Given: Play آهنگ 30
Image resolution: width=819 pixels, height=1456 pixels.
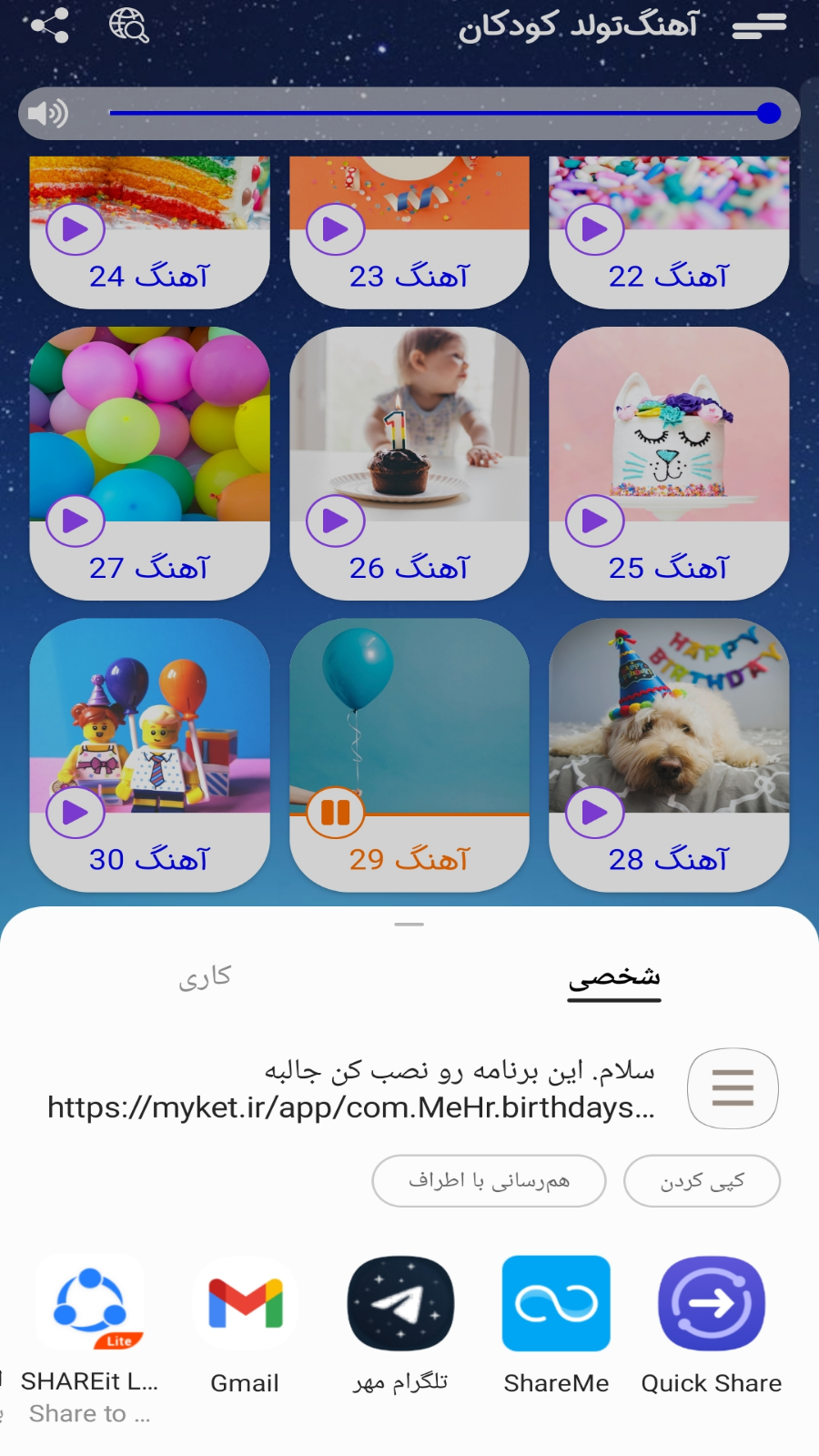Looking at the screenshot, I should 76,813.
